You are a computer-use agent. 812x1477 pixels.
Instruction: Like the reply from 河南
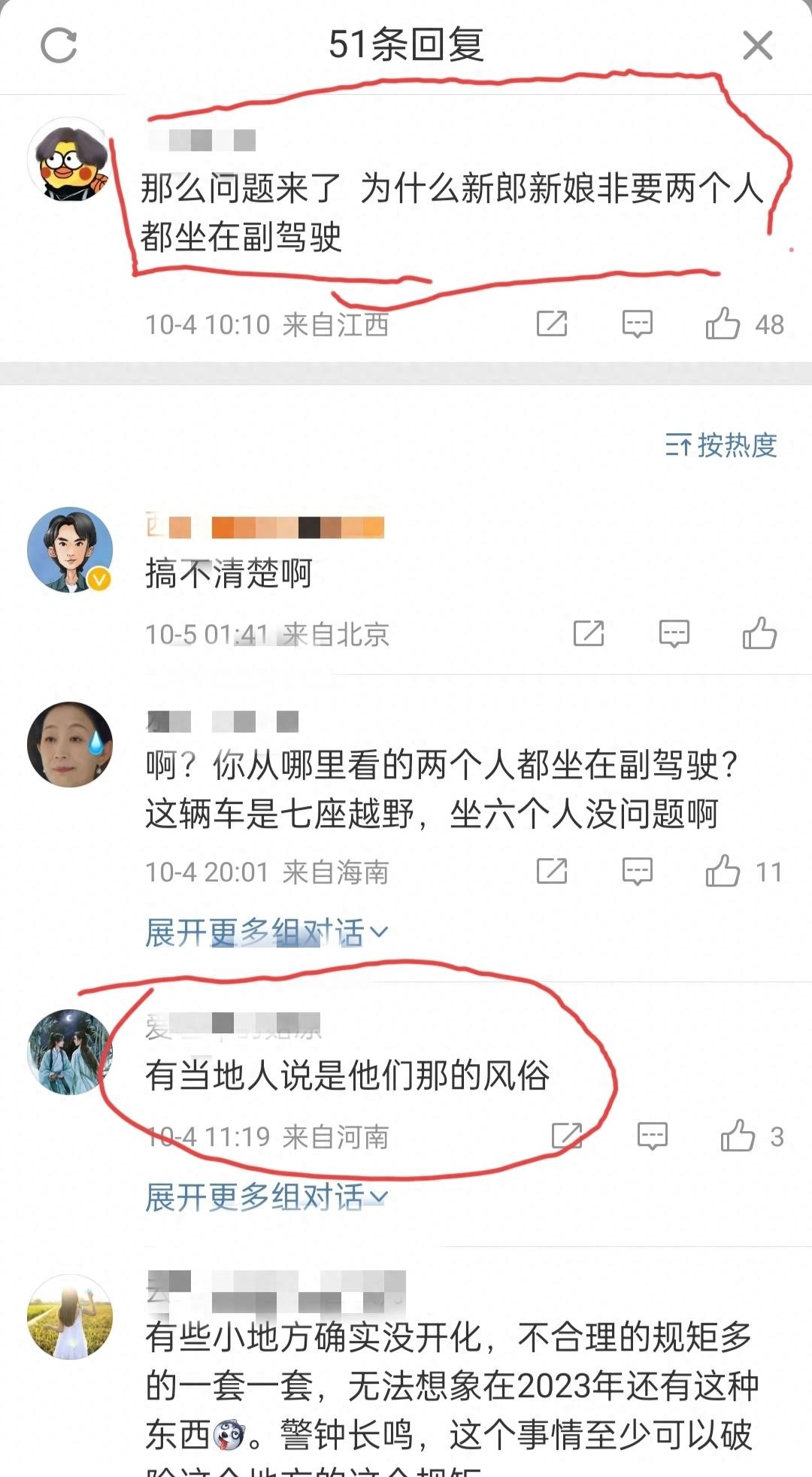pyautogui.click(x=738, y=1136)
